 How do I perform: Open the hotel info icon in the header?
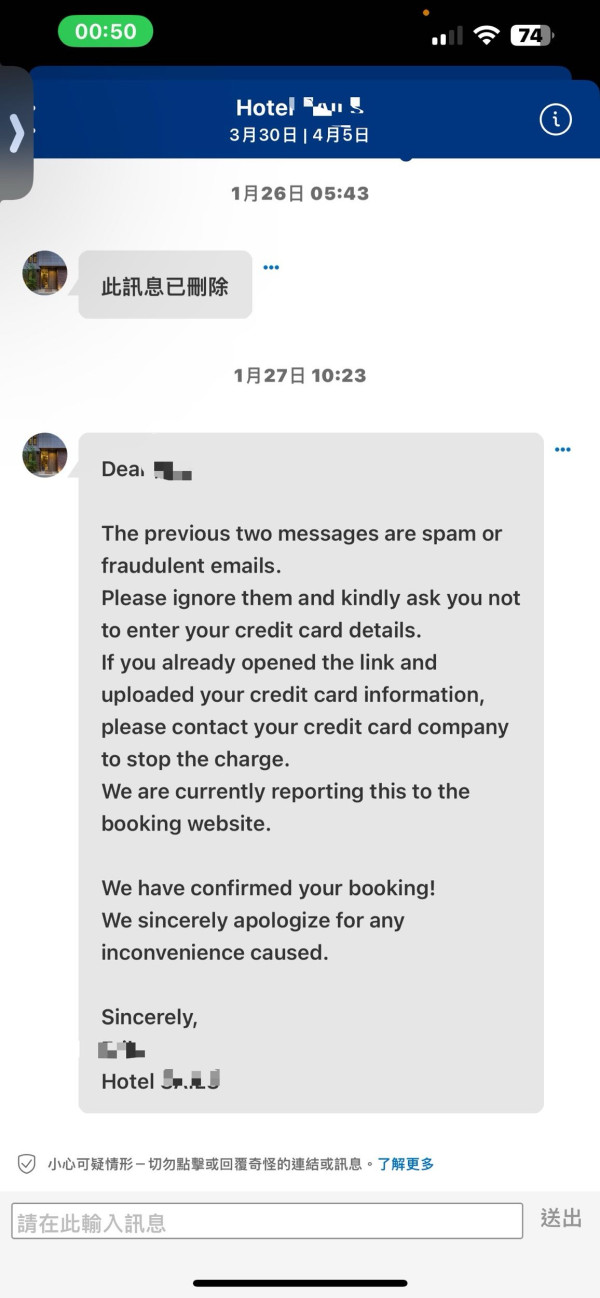tap(555, 120)
